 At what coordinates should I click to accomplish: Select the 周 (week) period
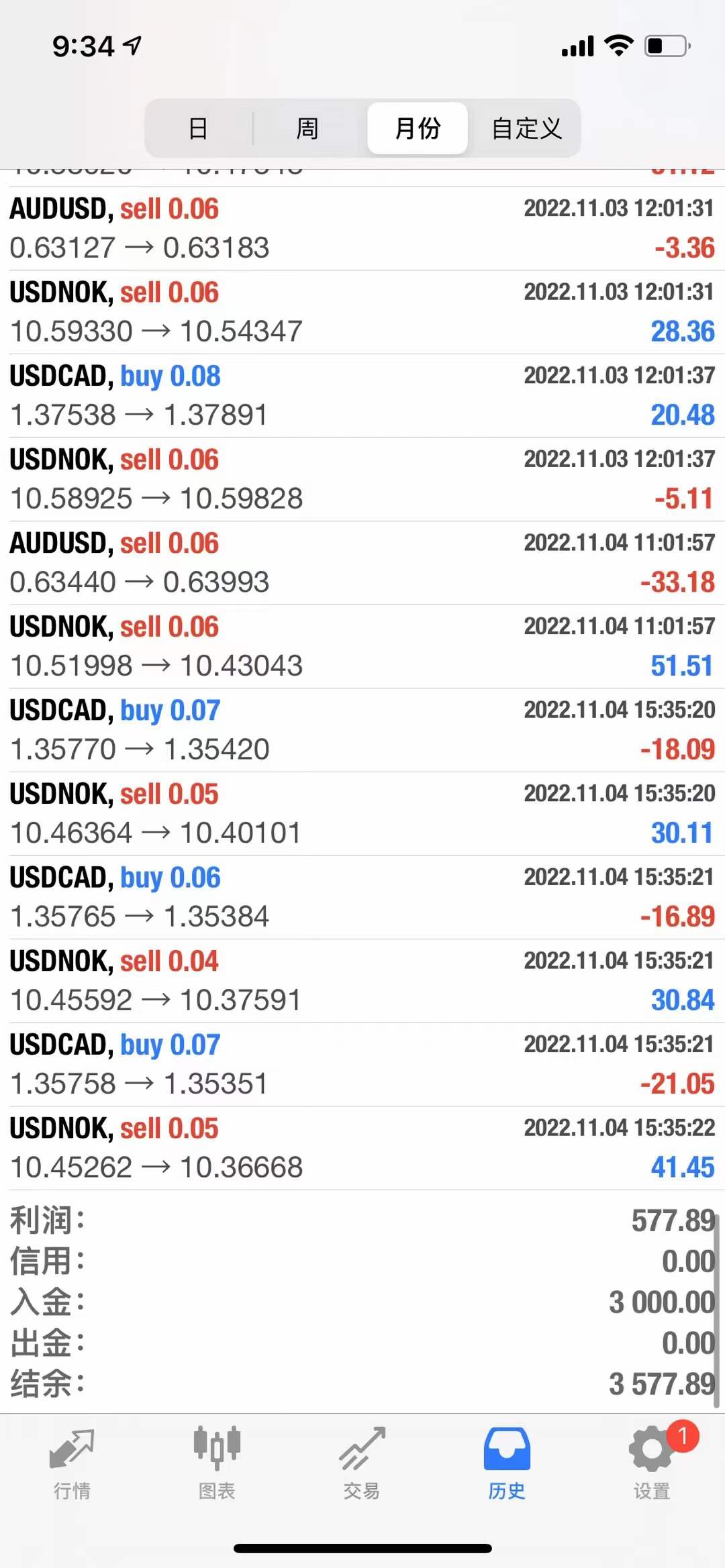tap(307, 128)
